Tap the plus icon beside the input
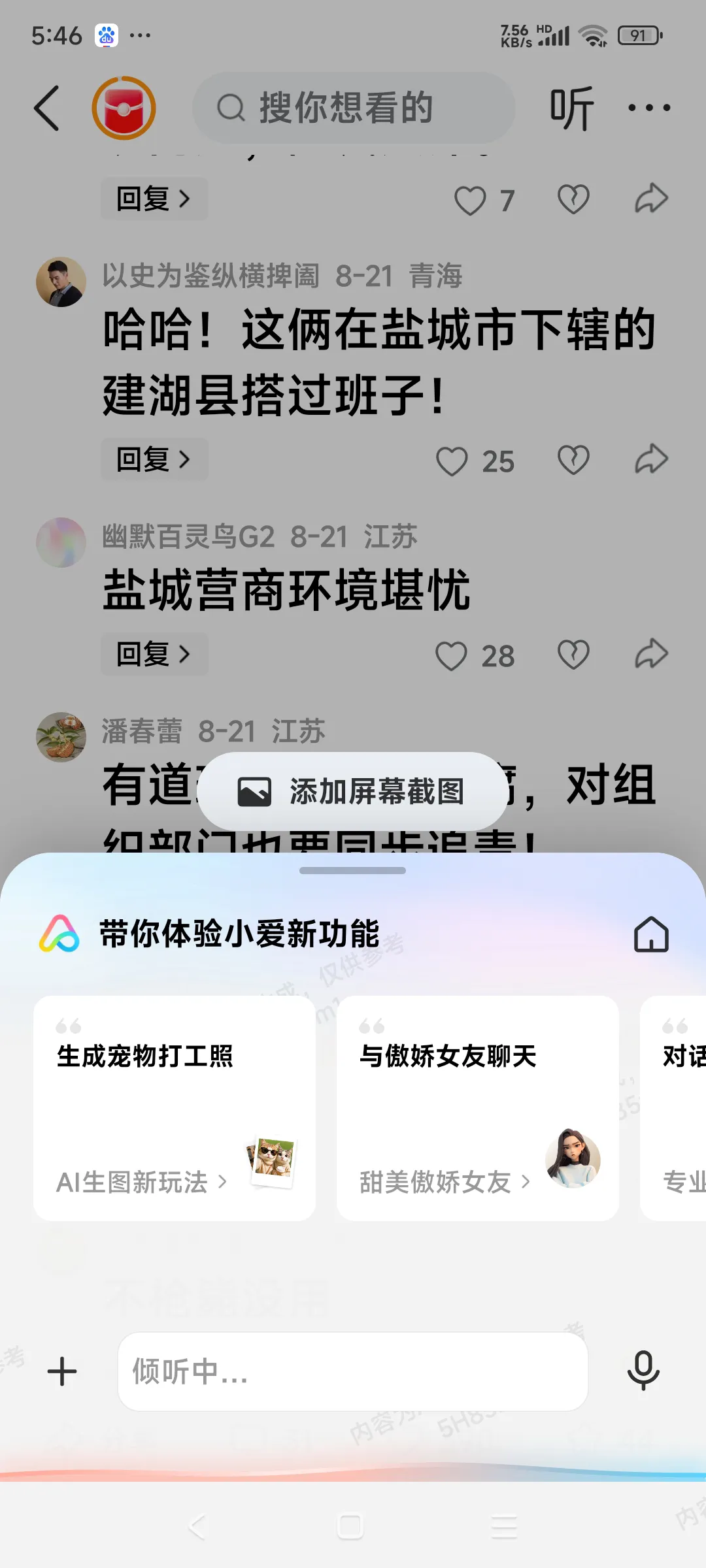Image resolution: width=706 pixels, height=1568 pixels. pyautogui.click(x=63, y=1371)
